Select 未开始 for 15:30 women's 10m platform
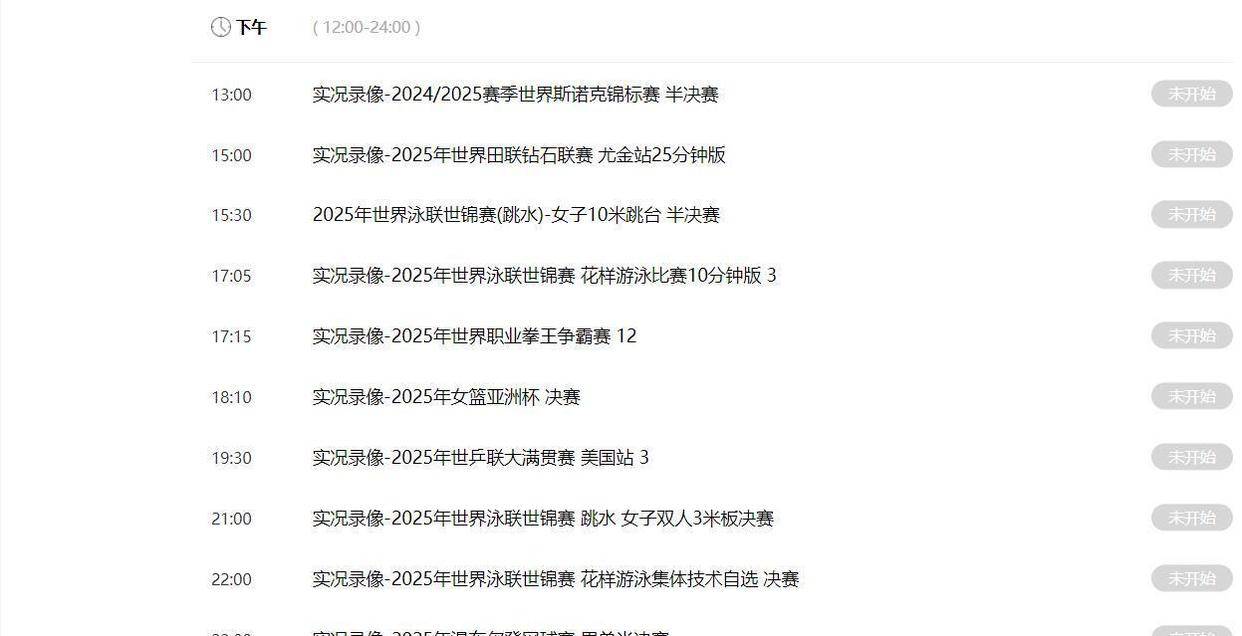The width and height of the screenshot is (1242, 636). pyautogui.click(x=1191, y=215)
